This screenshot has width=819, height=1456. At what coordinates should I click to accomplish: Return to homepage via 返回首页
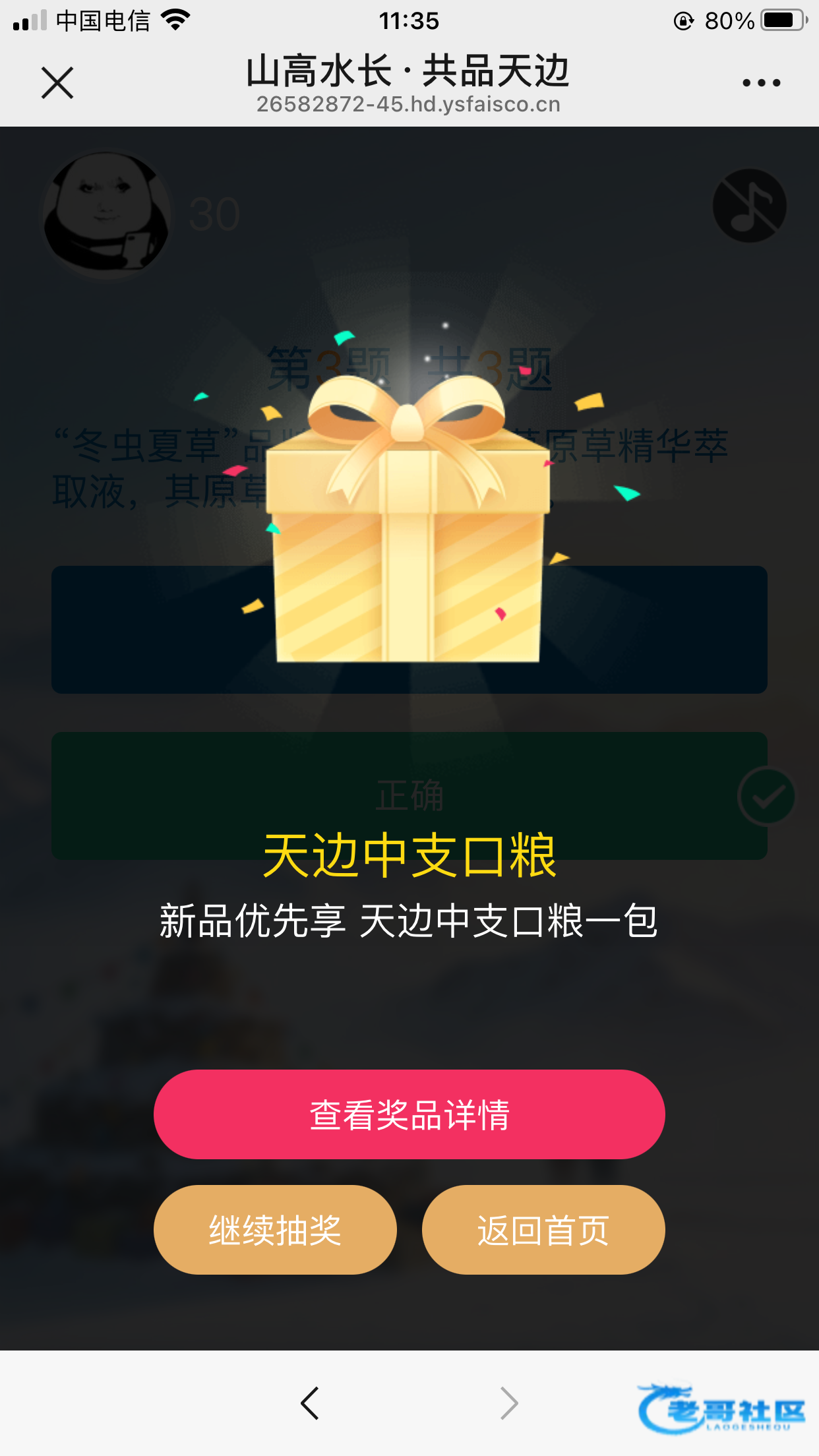coord(543,1230)
